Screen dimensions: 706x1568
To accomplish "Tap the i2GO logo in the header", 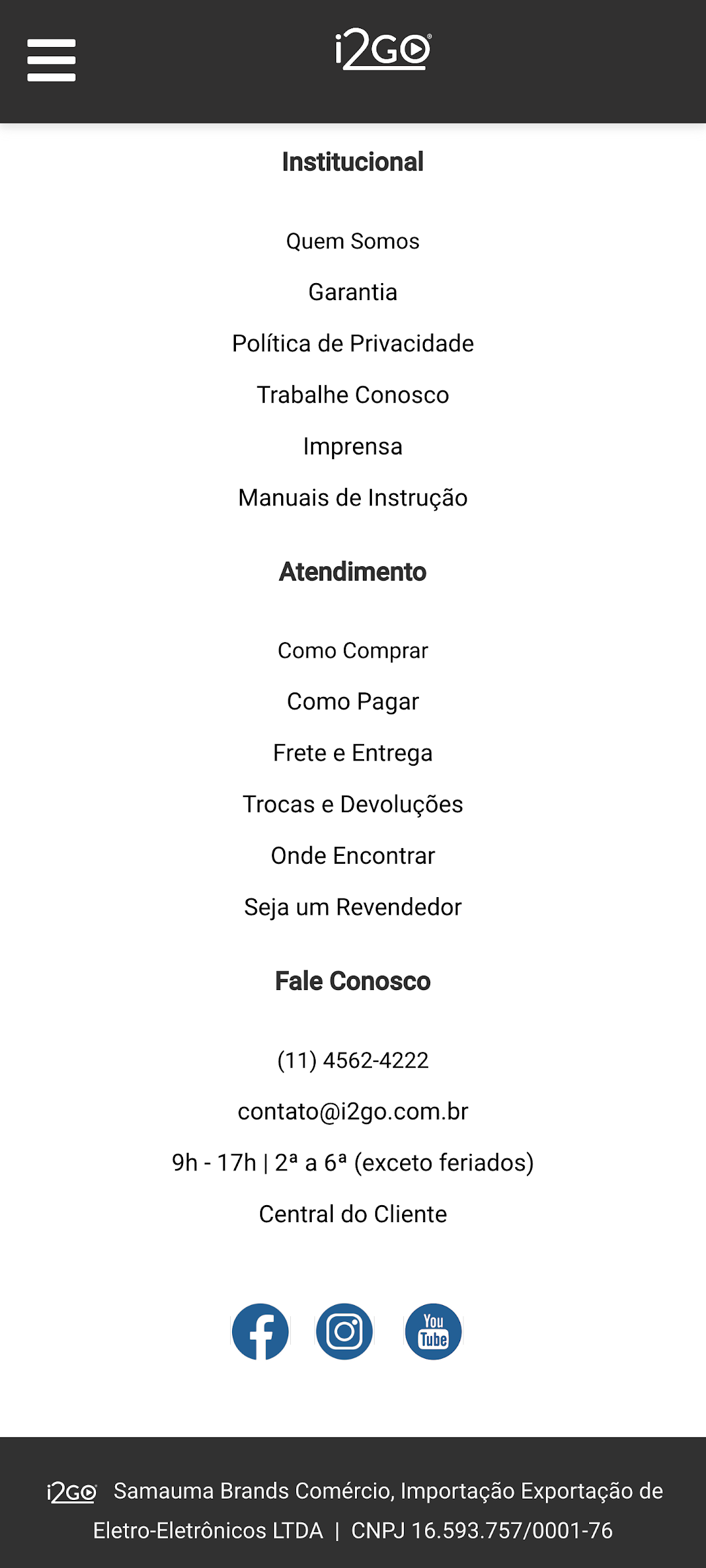I will (x=383, y=50).
